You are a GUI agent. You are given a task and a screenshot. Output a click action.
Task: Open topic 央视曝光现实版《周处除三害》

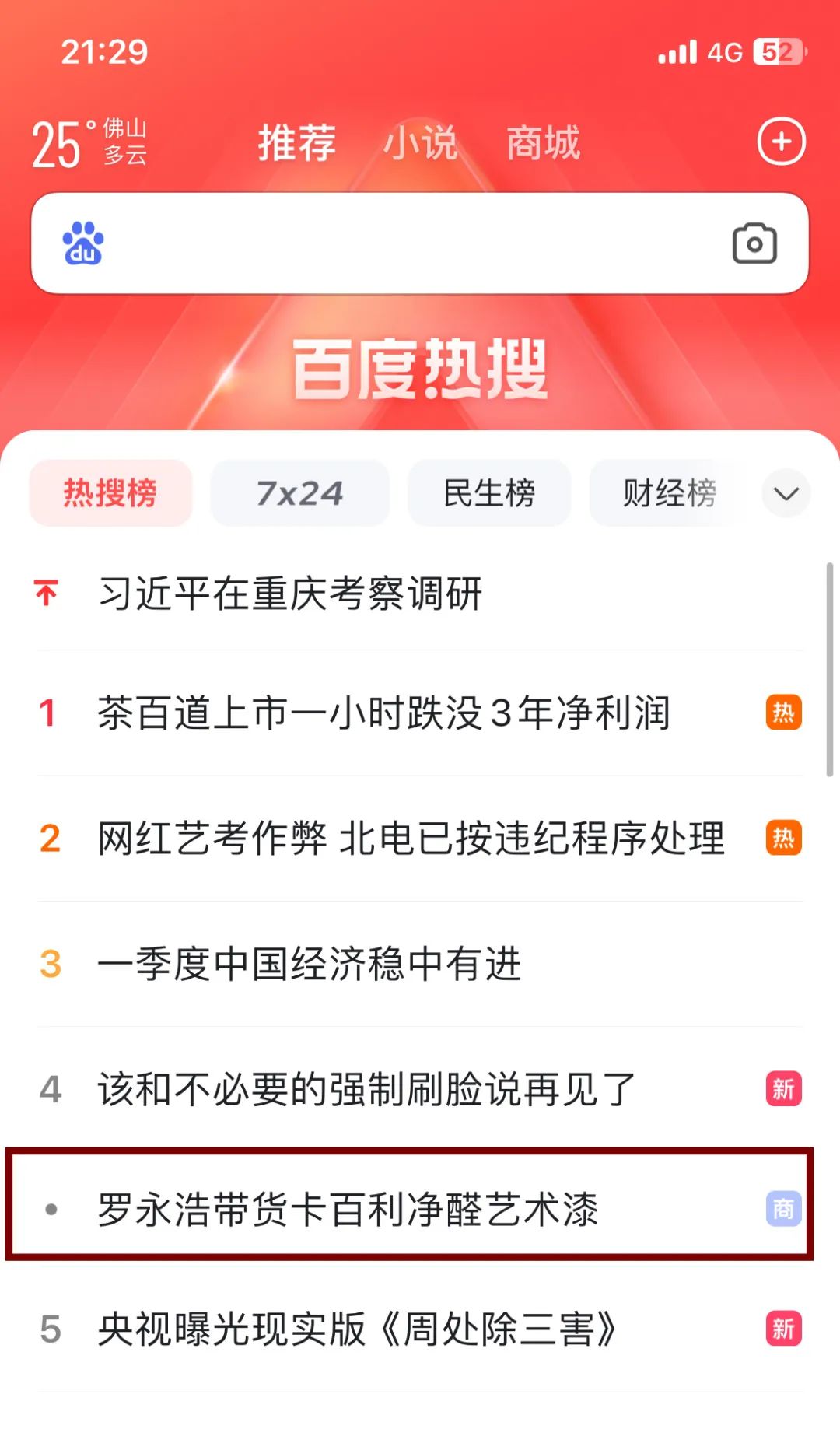point(358,1329)
